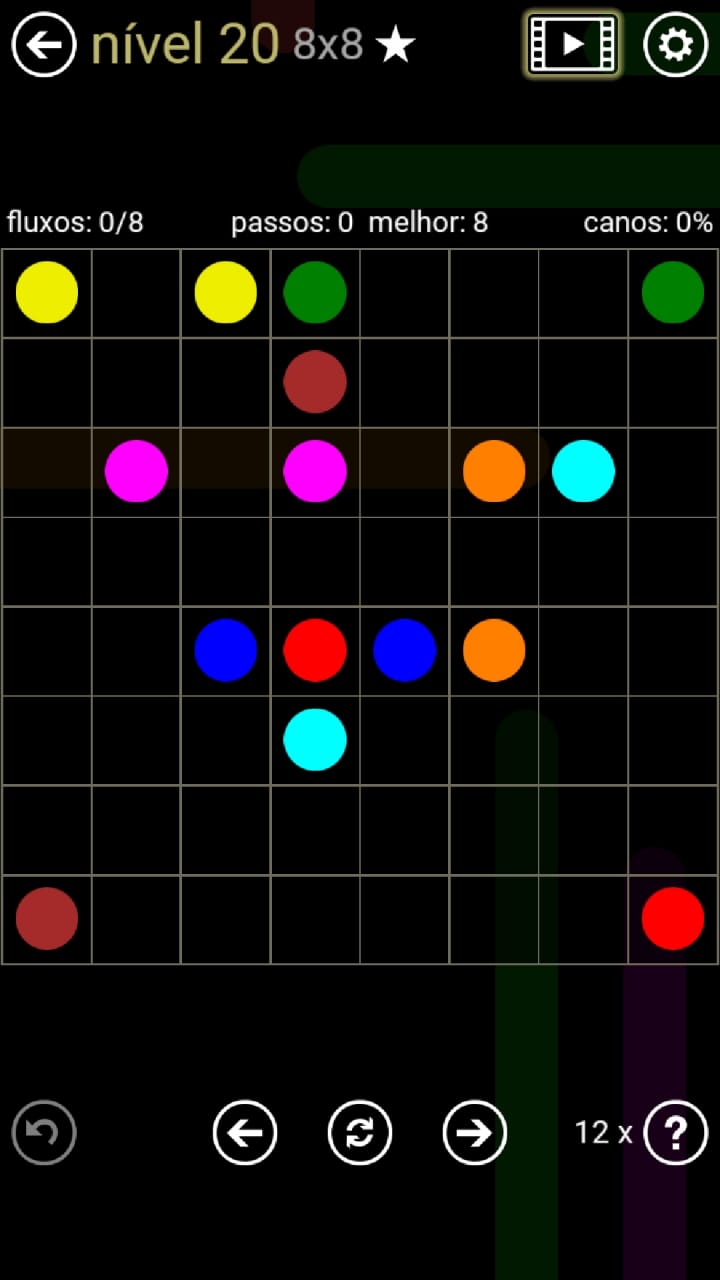Select the green dot in the top-right corner

(673, 292)
